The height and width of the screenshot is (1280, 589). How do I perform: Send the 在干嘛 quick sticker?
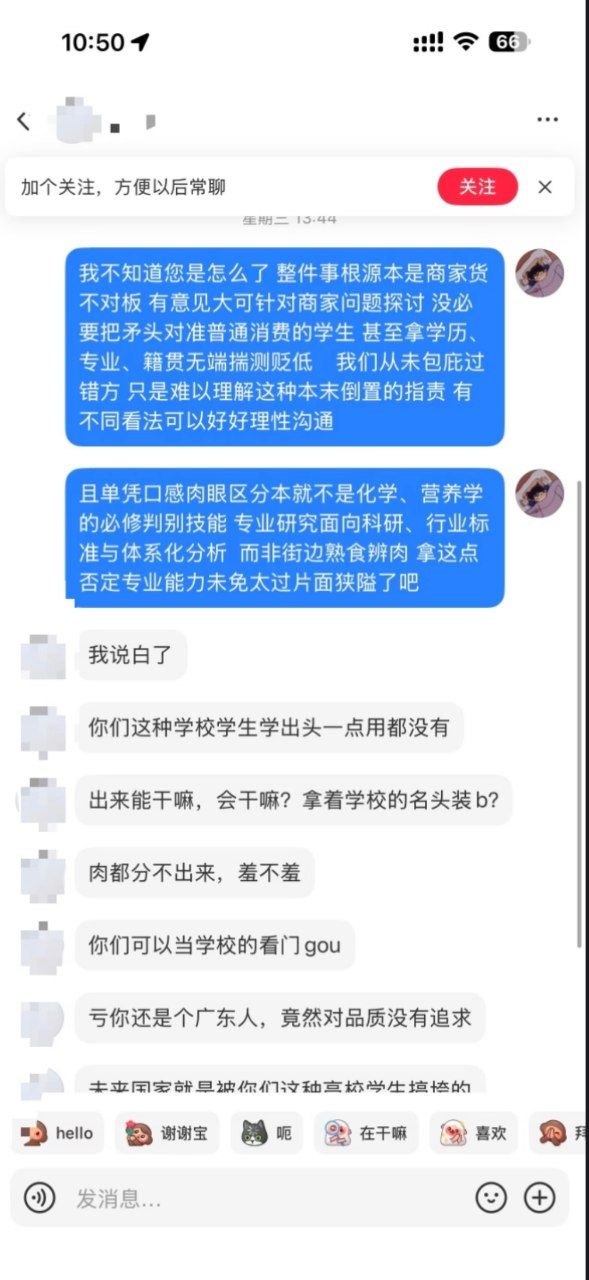pyautogui.click(x=366, y=1133)
